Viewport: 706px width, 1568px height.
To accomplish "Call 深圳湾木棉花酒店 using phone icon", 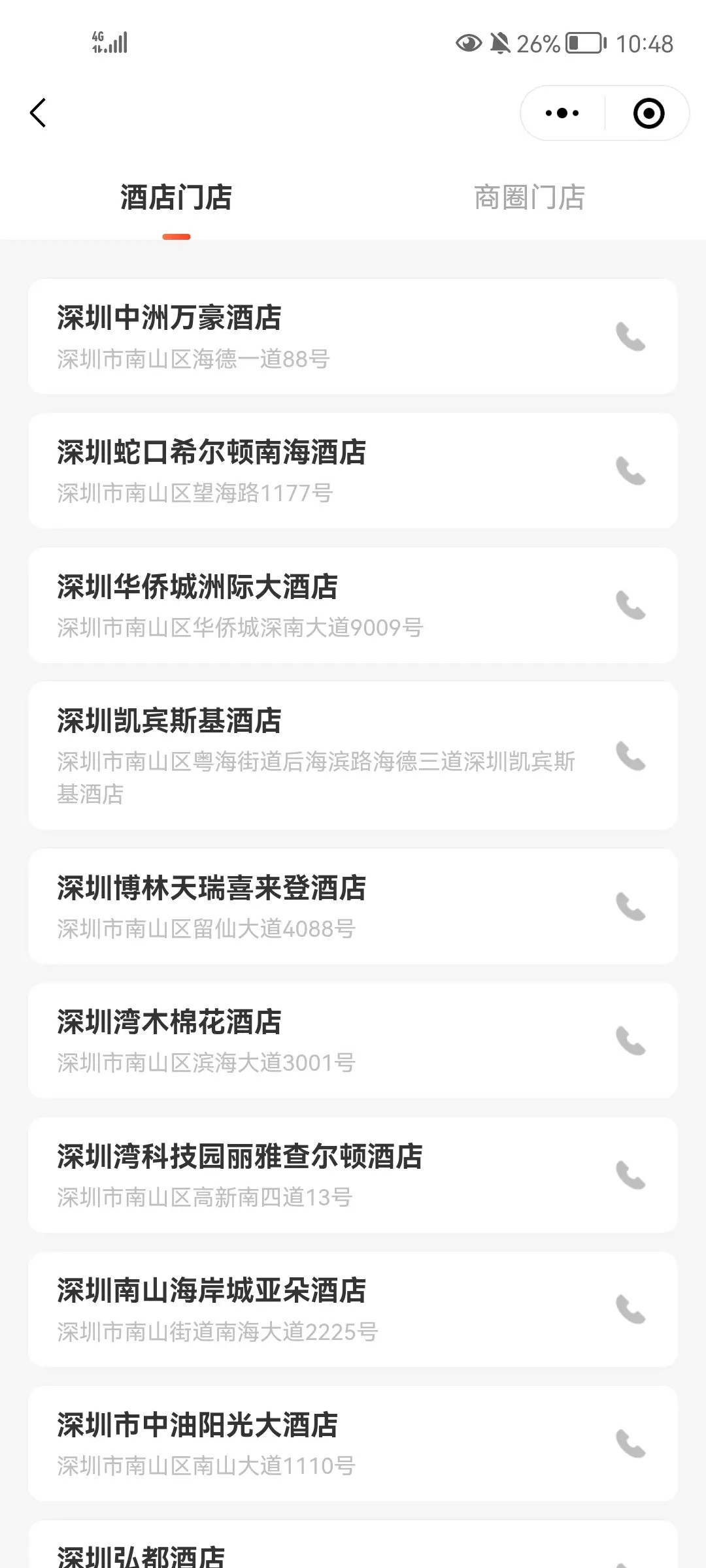I will (631, 1041).
